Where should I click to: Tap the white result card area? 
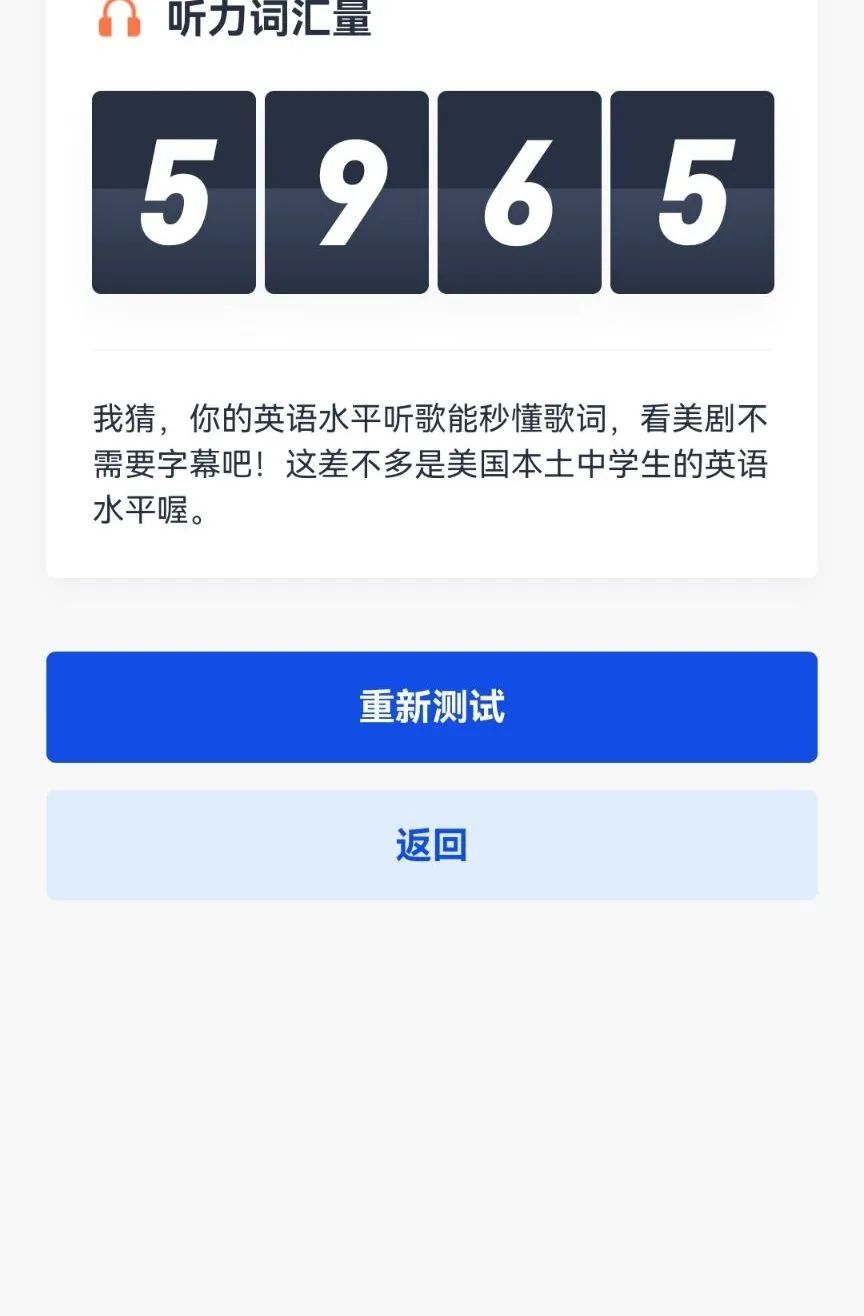pyautogui.click(x=432, y=300)
